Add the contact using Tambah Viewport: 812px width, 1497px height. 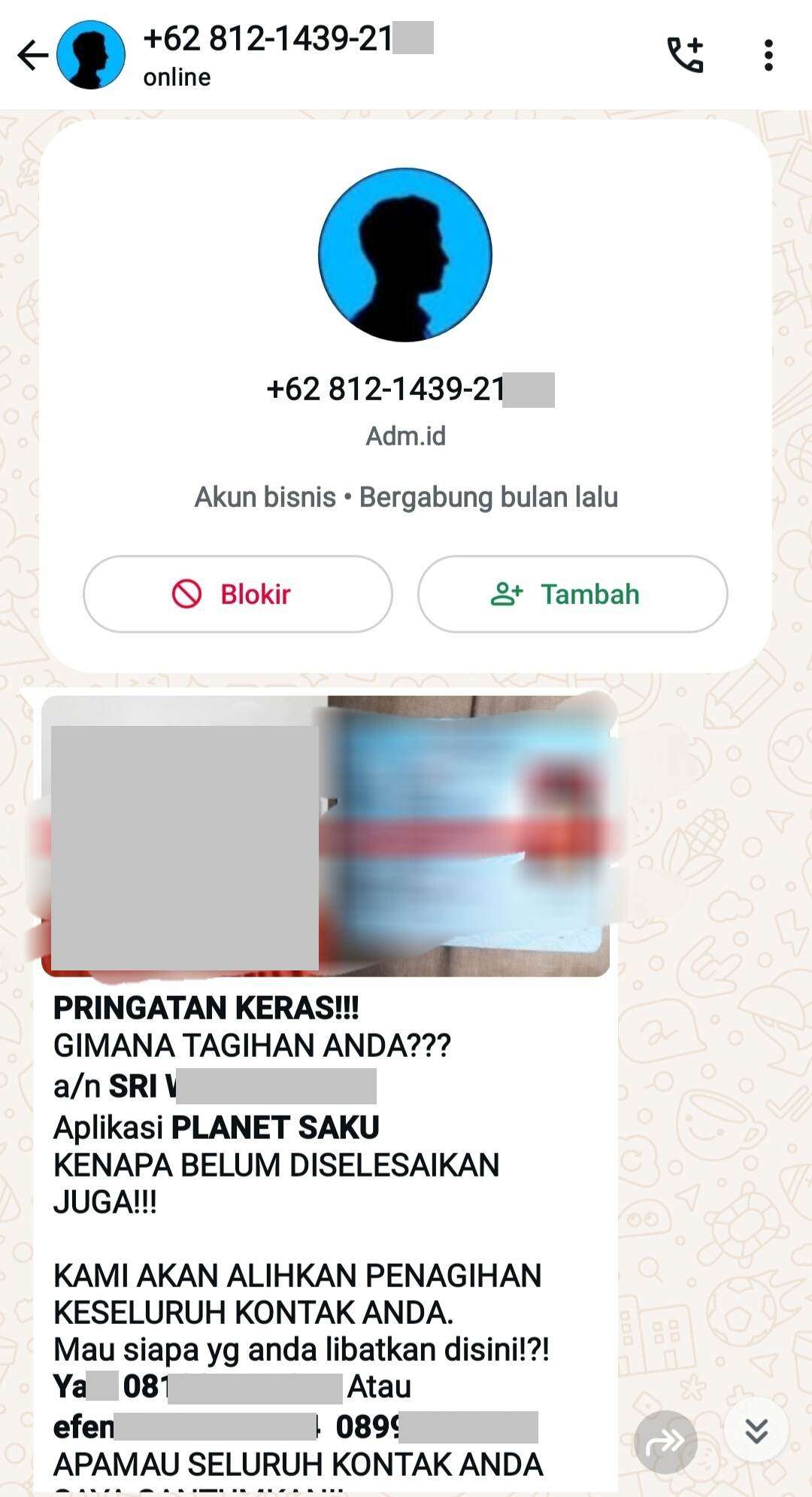[x=572, y=594]
